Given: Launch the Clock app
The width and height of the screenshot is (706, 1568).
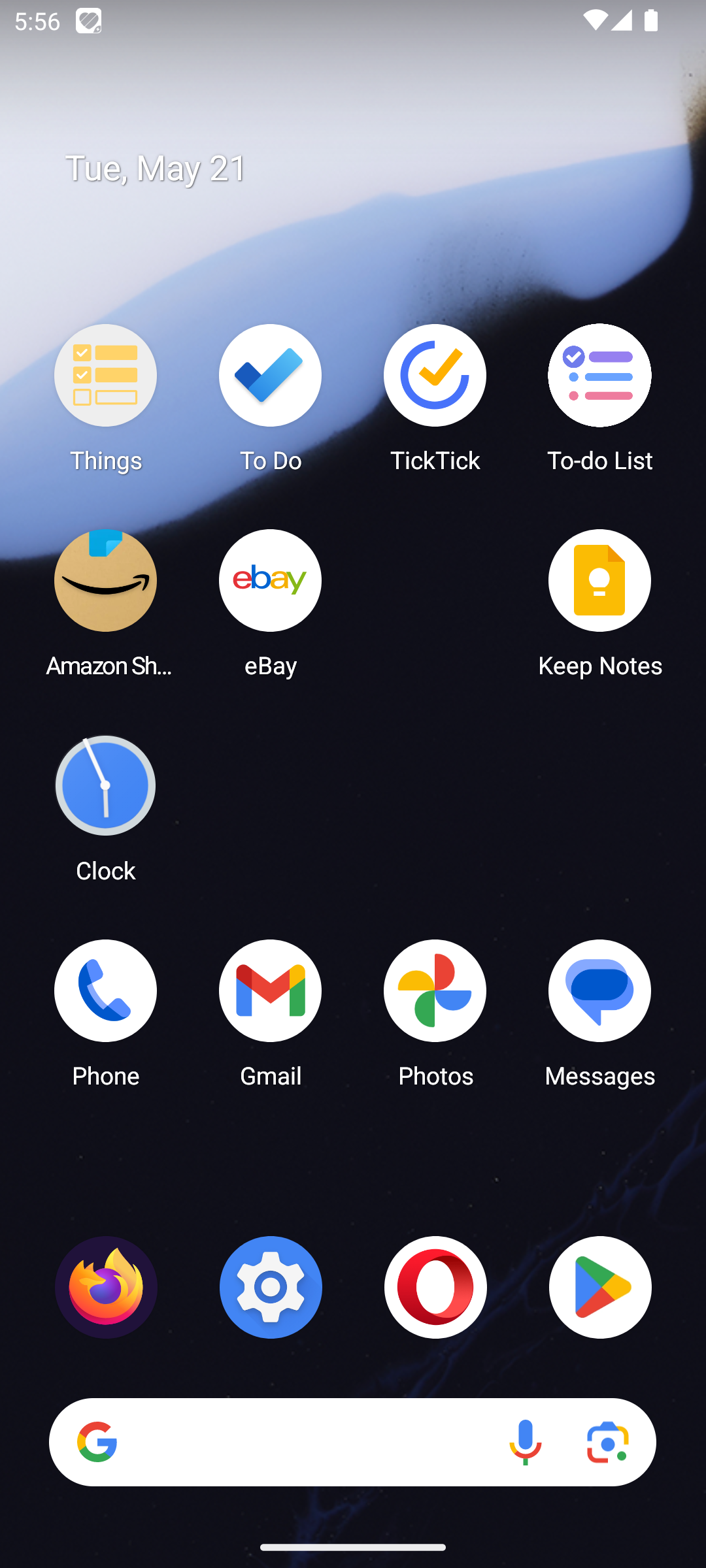Looking at the screenshot, I should pos(105,808).
